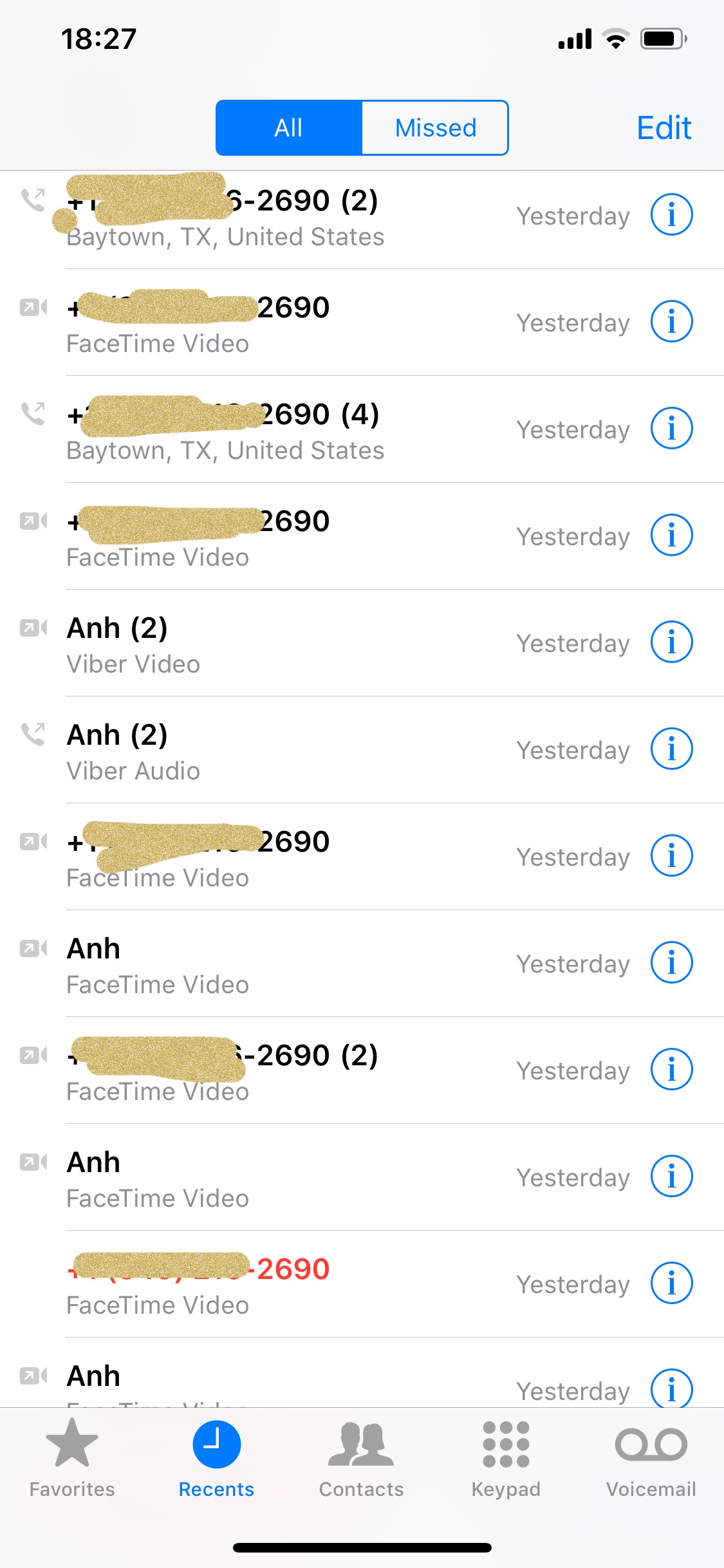Open info for Anh (2) Viber Audio
Screen dimensions: 724x1568
pos(671,749)
